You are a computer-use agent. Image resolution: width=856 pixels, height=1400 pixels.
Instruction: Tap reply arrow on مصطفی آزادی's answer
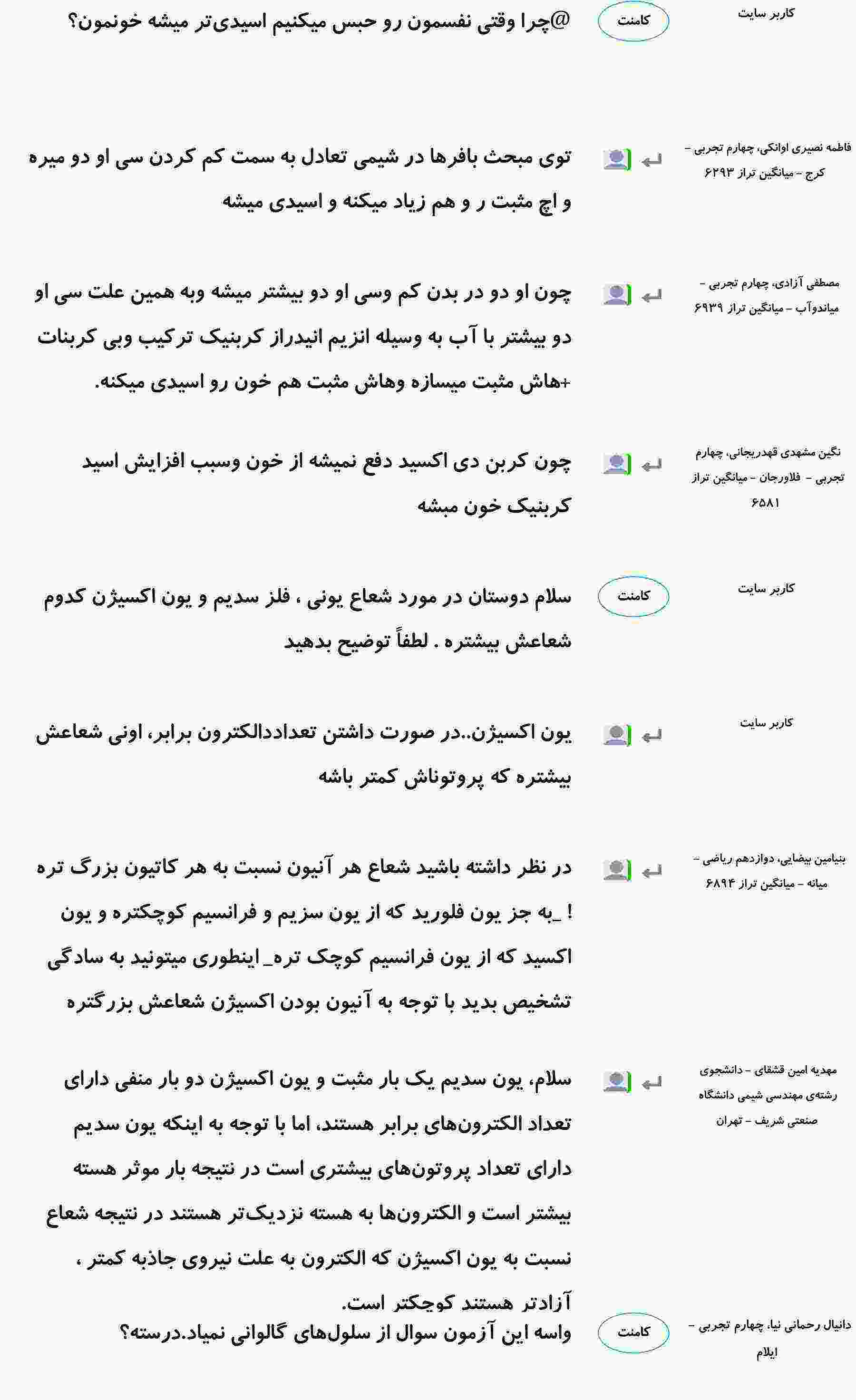click(652, 295)
